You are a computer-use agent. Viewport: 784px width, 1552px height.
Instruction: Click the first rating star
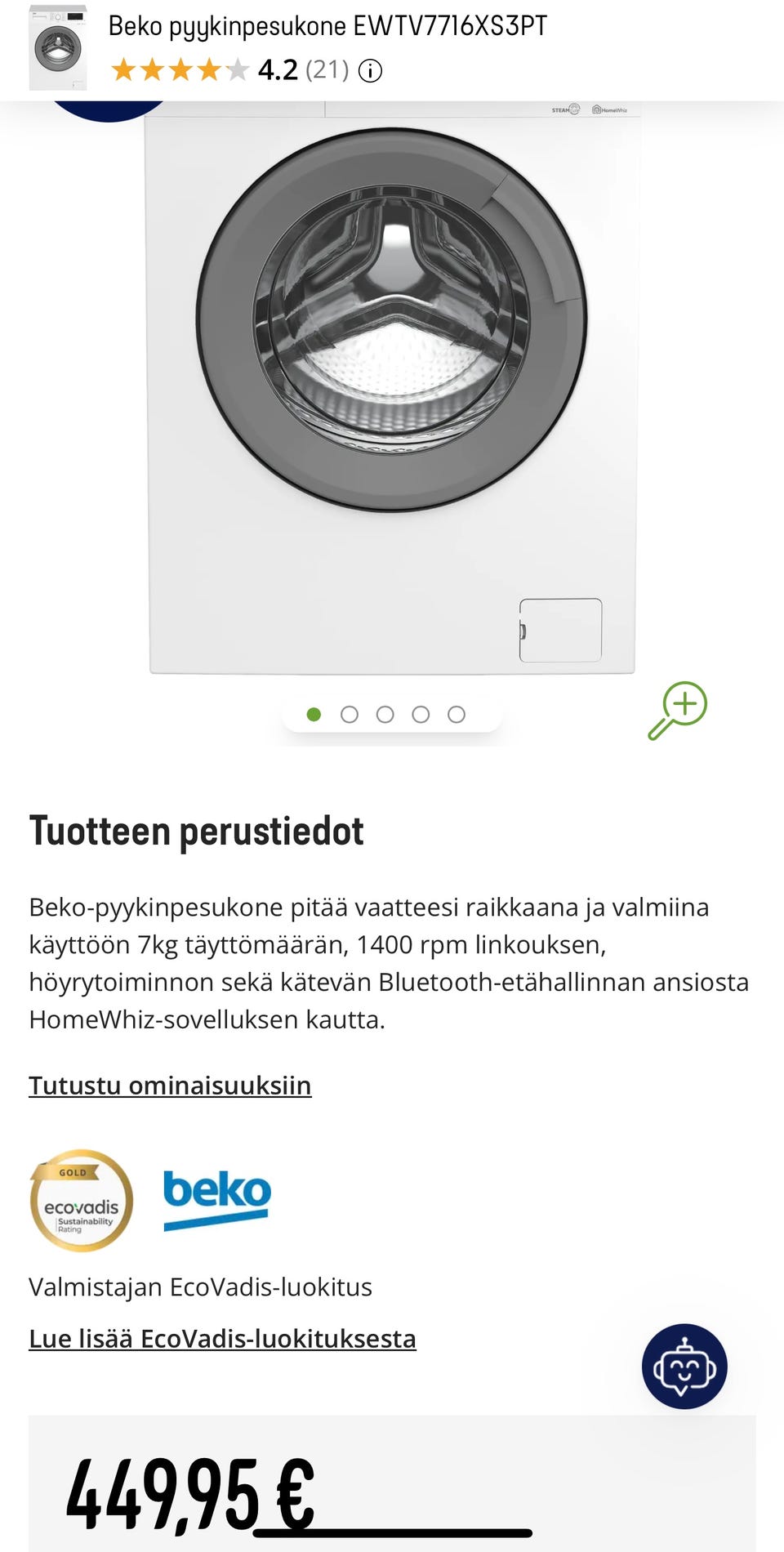click(122, 70)
